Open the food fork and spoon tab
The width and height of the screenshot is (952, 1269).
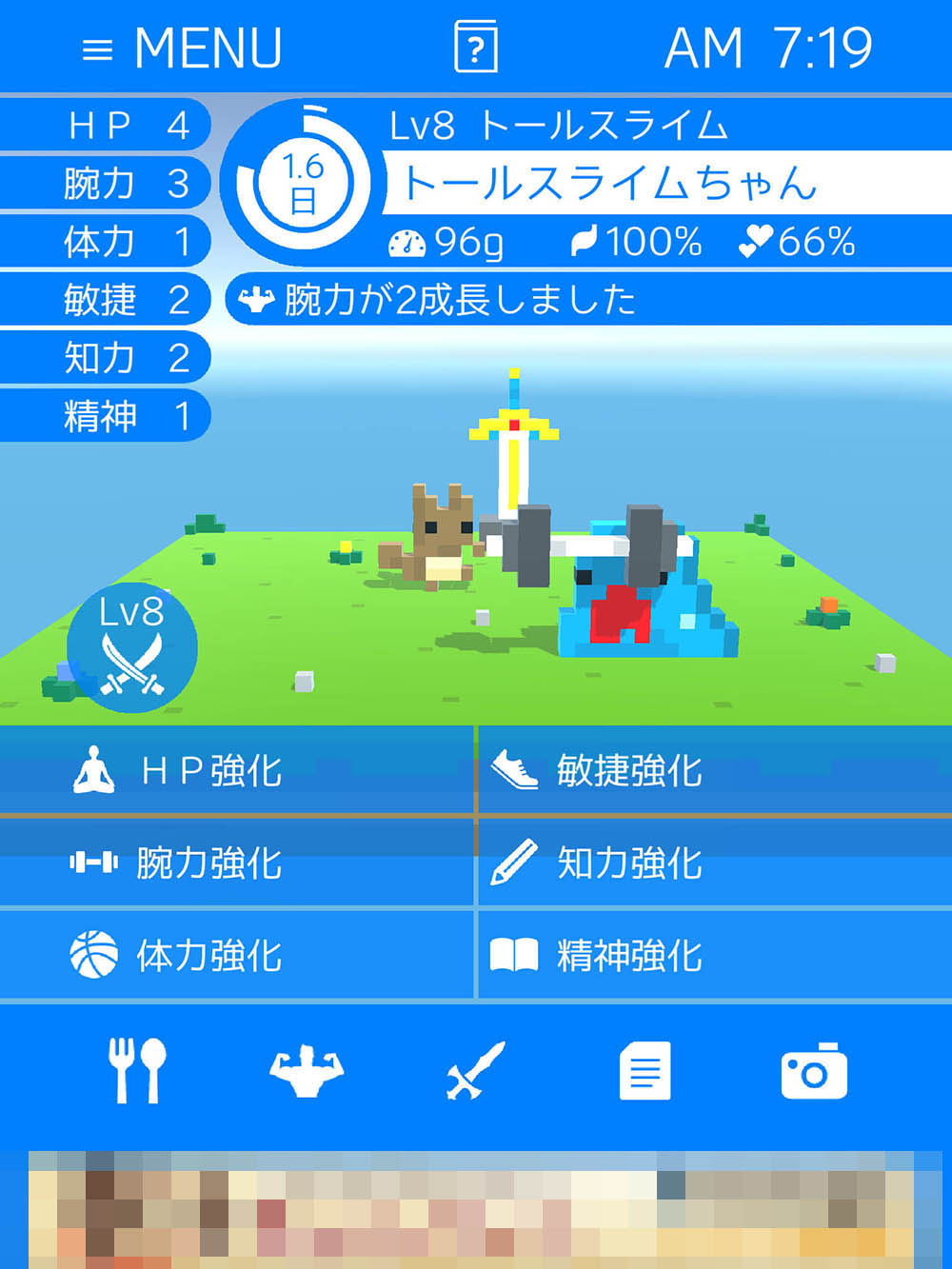tap(137, 1071)
